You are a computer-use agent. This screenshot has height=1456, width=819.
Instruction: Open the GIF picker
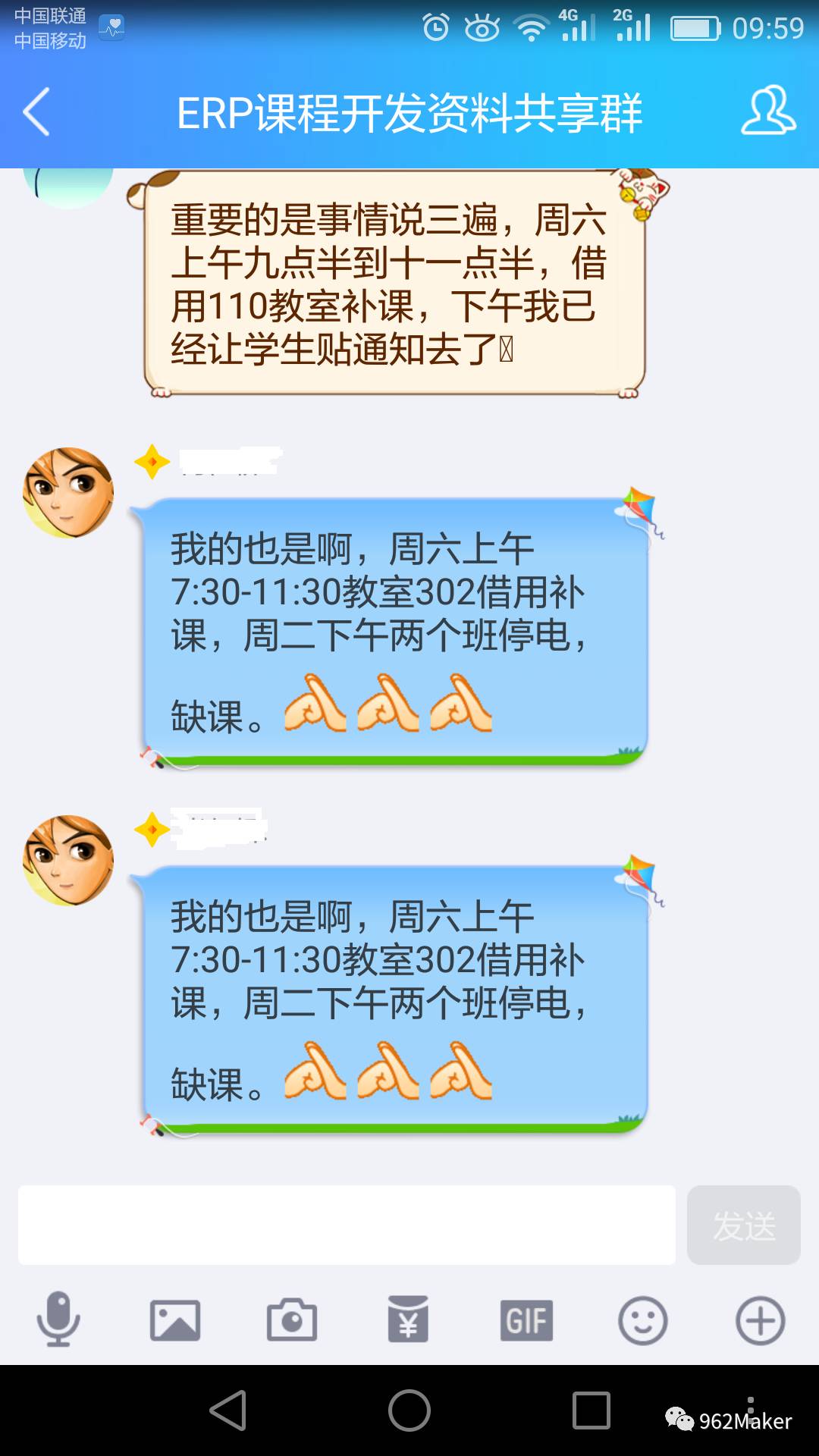click(526, 1319)
